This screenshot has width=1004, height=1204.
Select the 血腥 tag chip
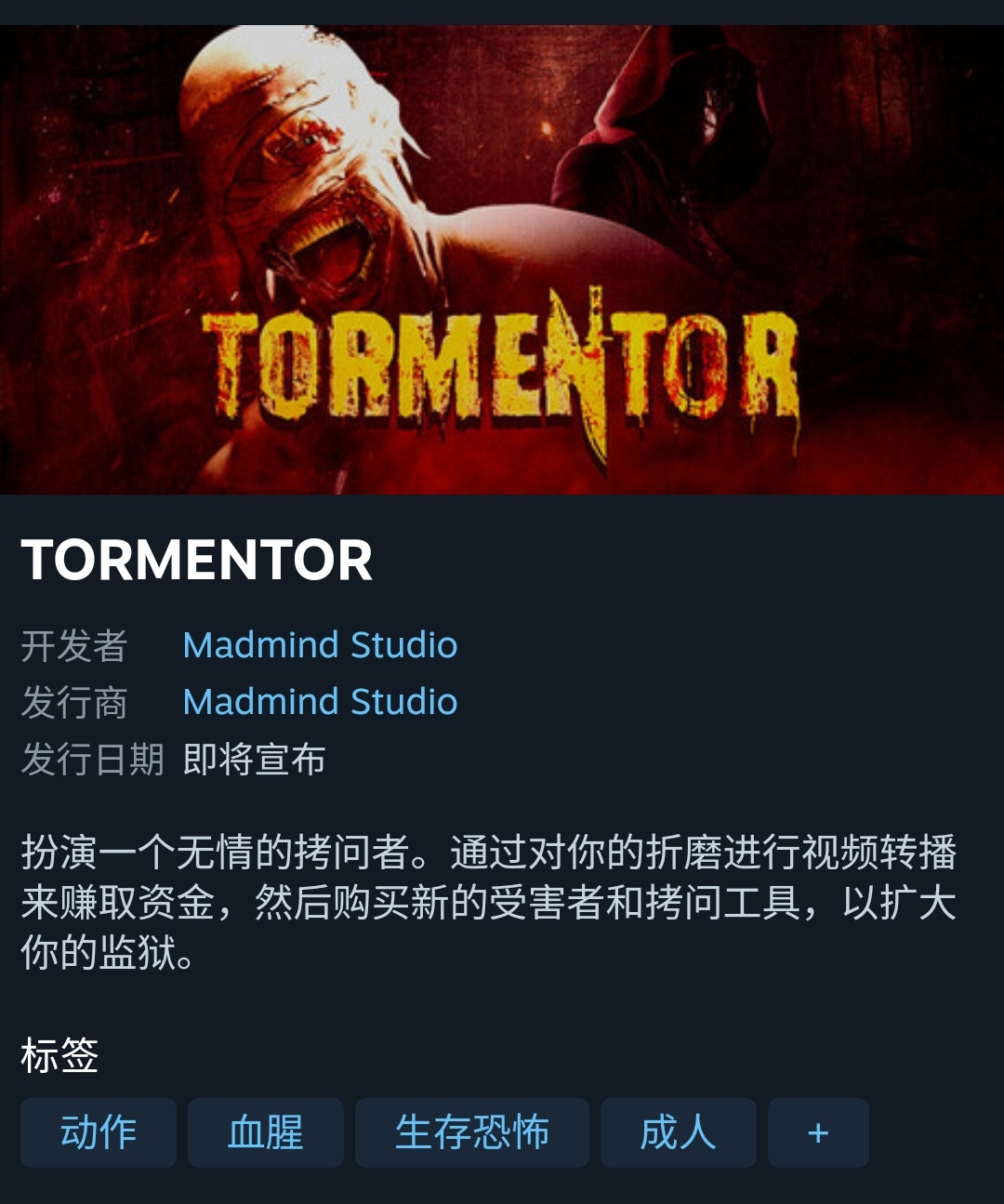pos(266,1132)
